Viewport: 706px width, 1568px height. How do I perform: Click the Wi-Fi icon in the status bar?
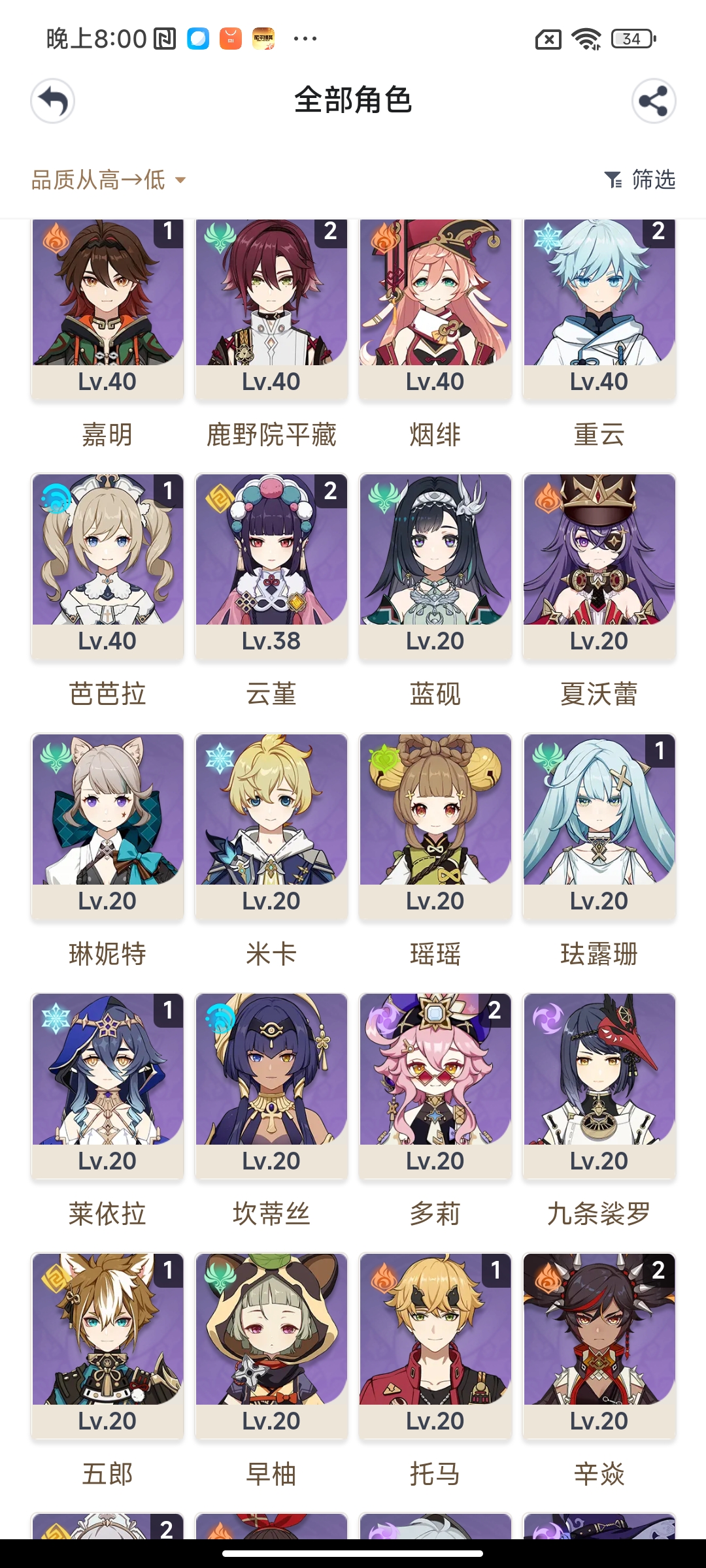click(x=586, y=41)
